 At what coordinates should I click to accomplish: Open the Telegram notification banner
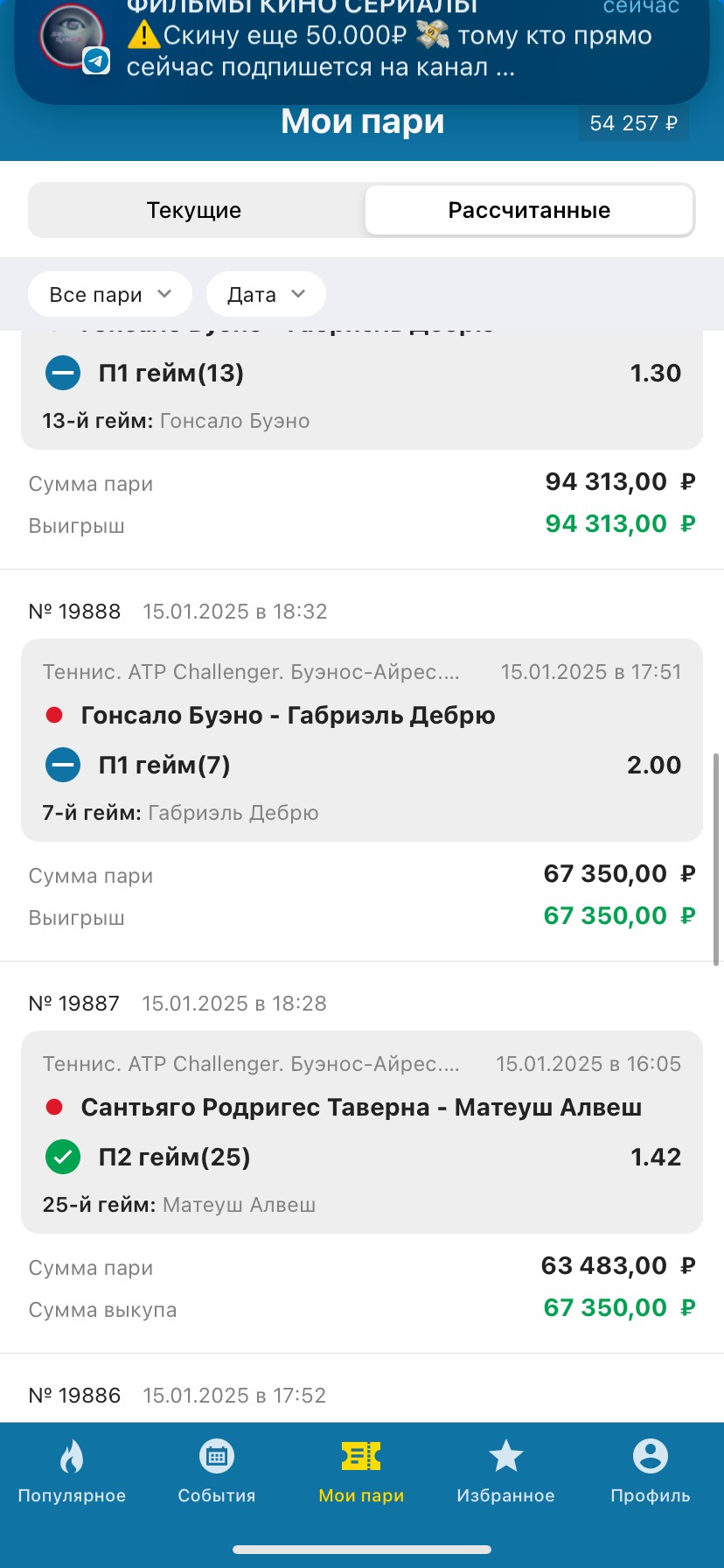(x=362, y=45)
